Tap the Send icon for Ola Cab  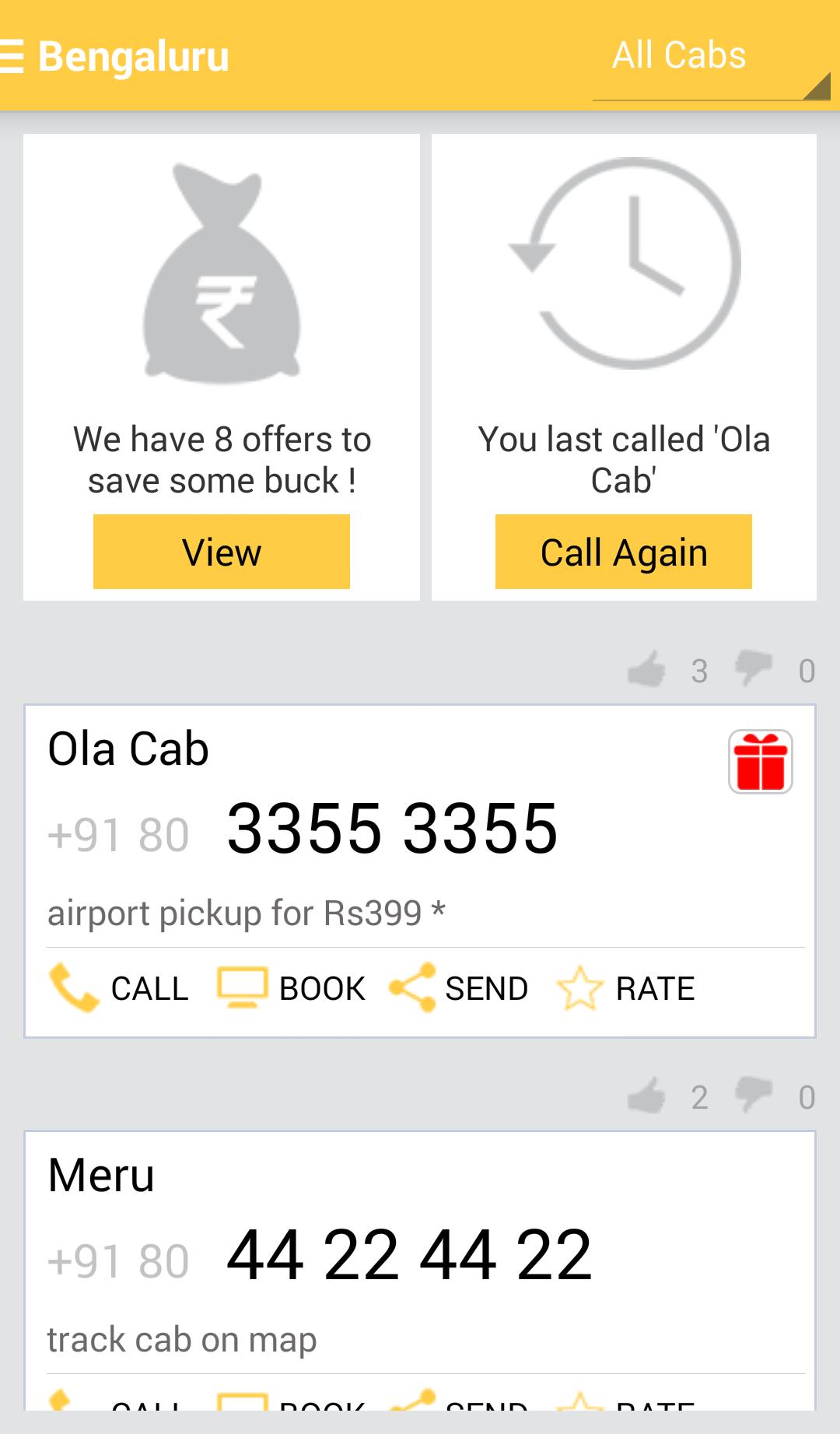point(411,988)
